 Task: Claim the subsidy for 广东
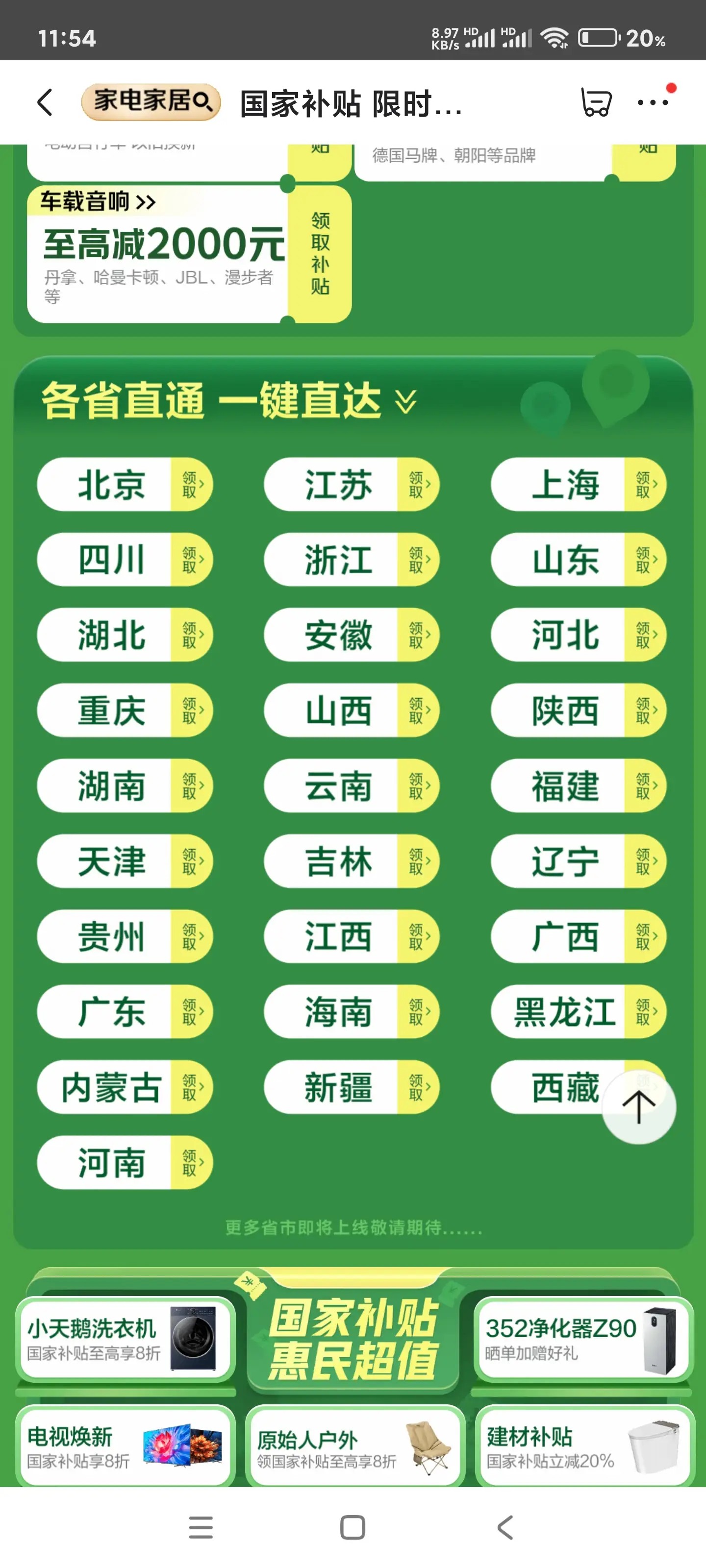[x=125, y=1012]
